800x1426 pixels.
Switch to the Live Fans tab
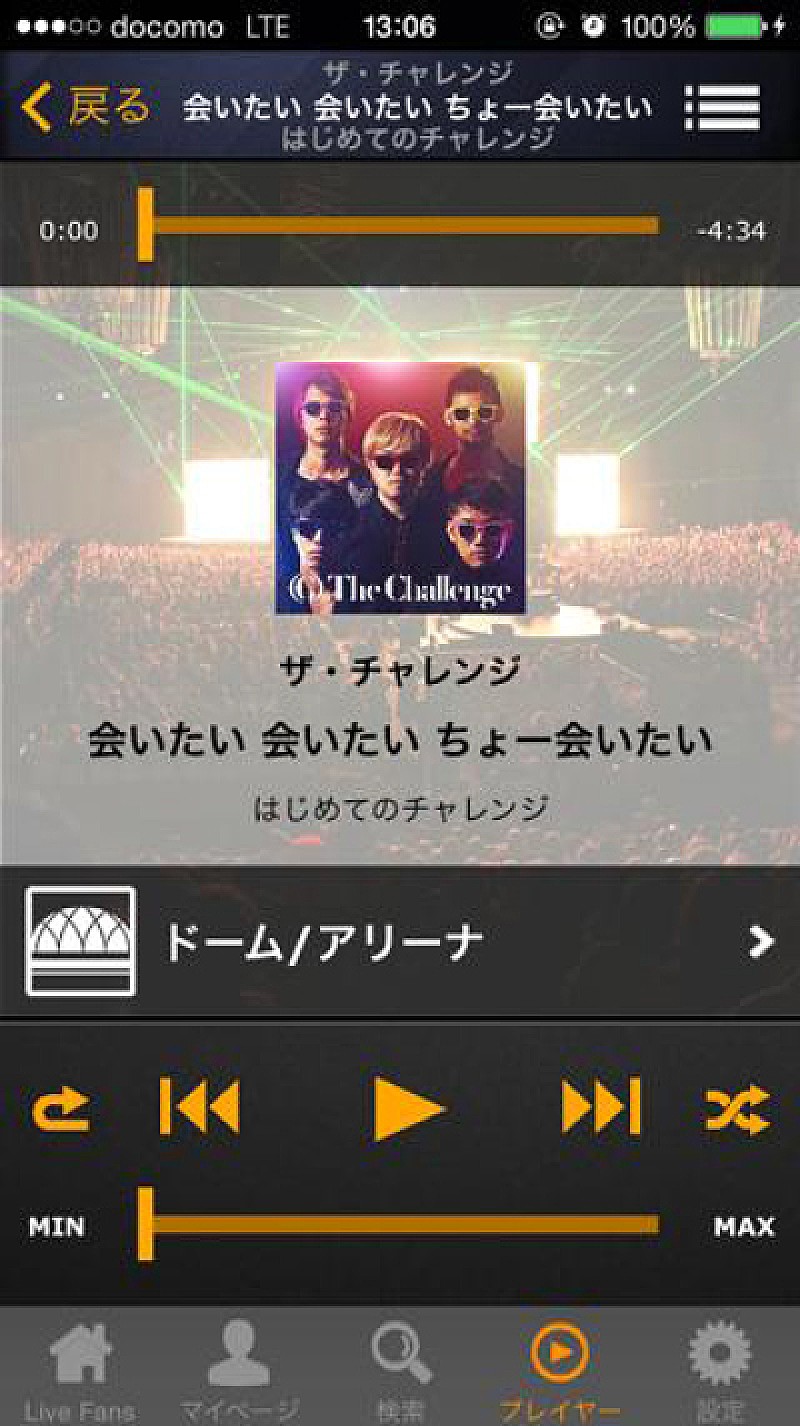click(x=80, y=1368)
